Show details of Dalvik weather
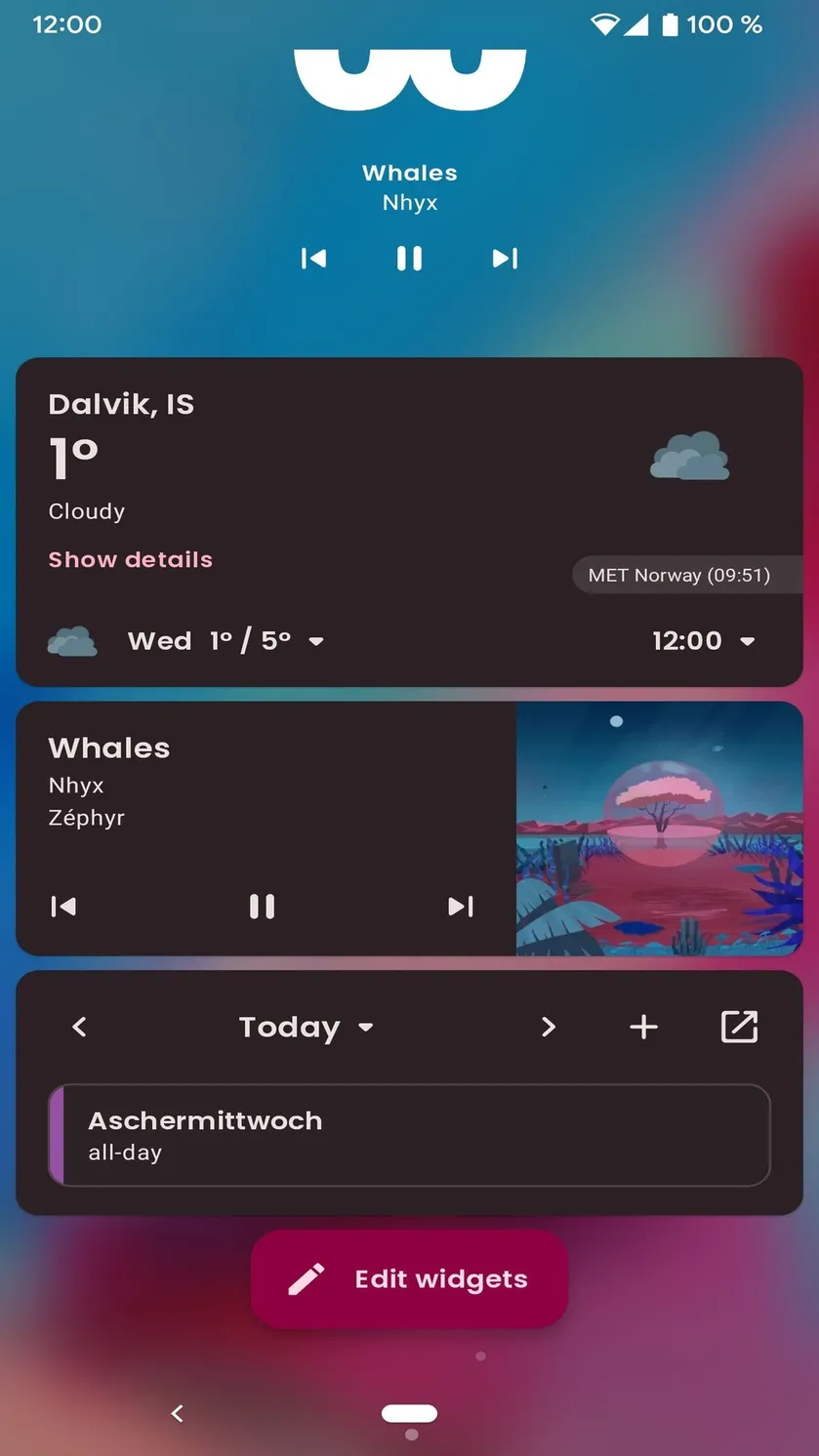 (x=131, y=559)
